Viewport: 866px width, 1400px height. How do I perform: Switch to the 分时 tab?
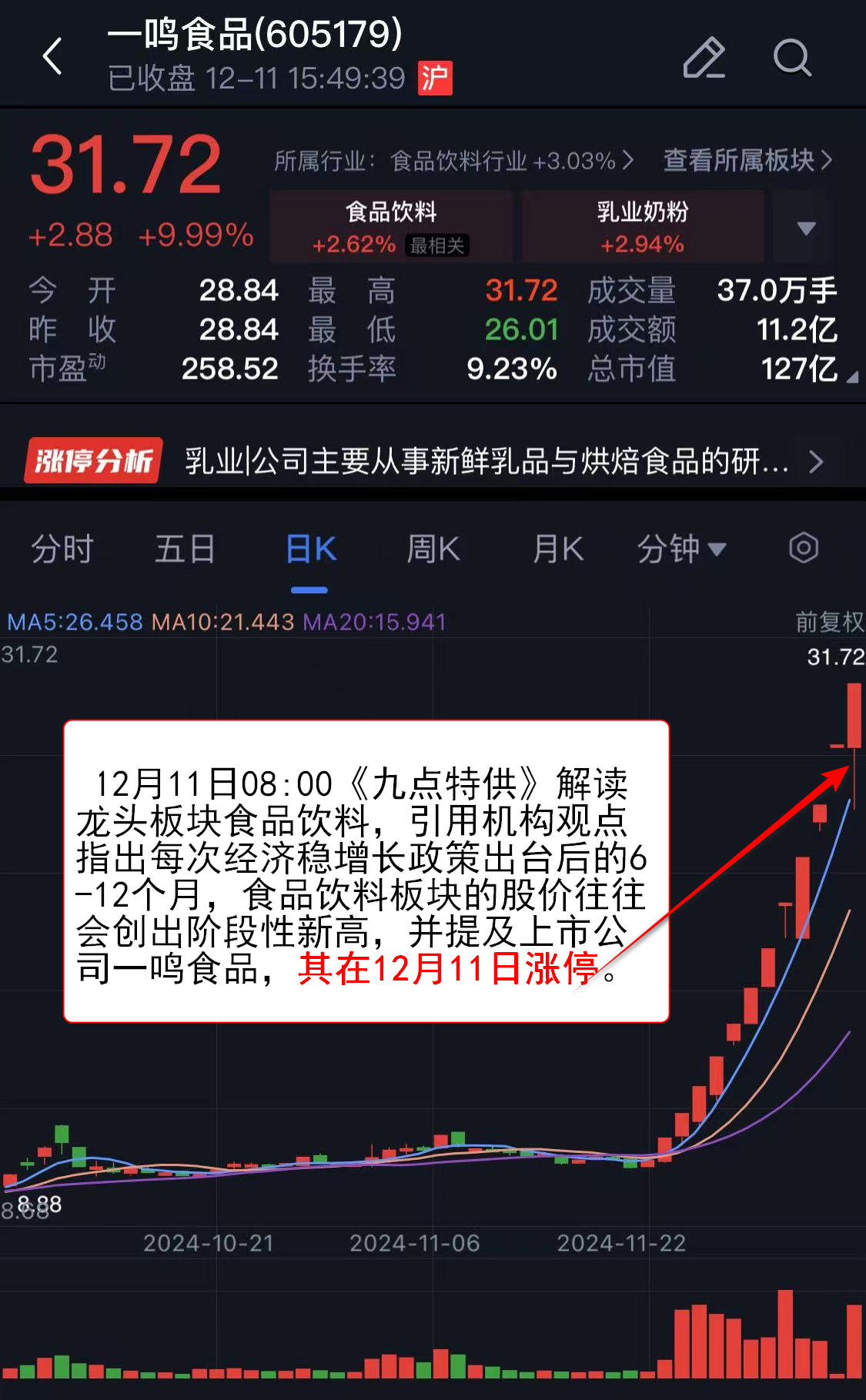pos(62,550)
